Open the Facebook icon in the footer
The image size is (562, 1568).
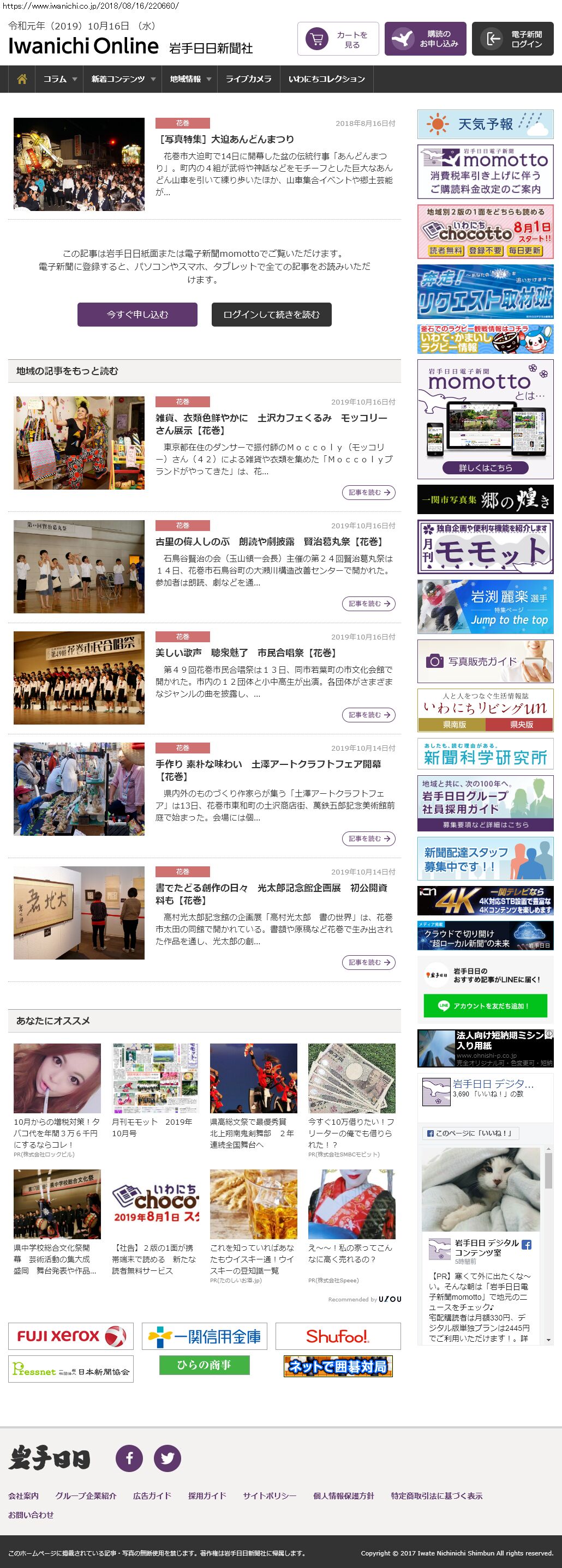129,1458
